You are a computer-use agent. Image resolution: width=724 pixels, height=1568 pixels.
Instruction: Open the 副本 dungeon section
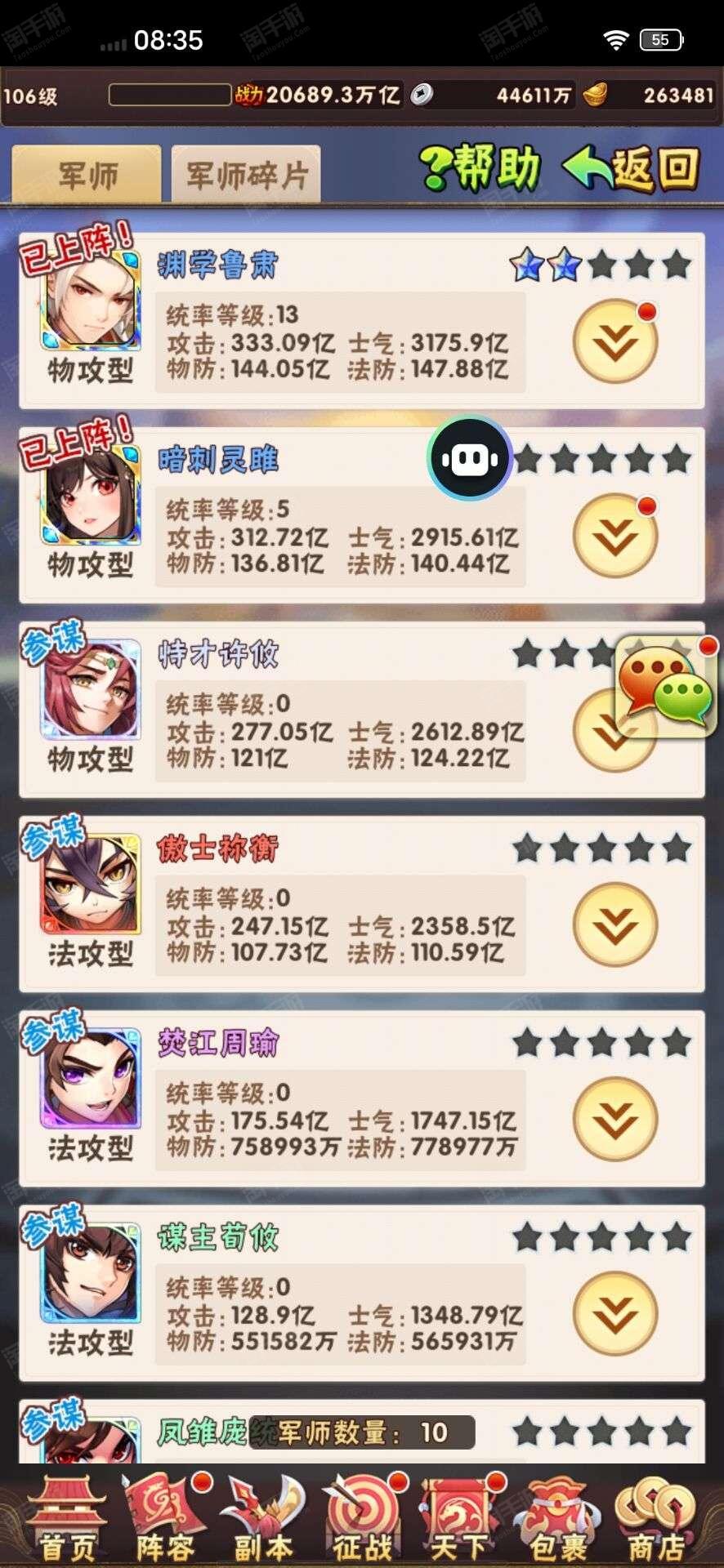pyautogui.click(x=263, y=1517)
